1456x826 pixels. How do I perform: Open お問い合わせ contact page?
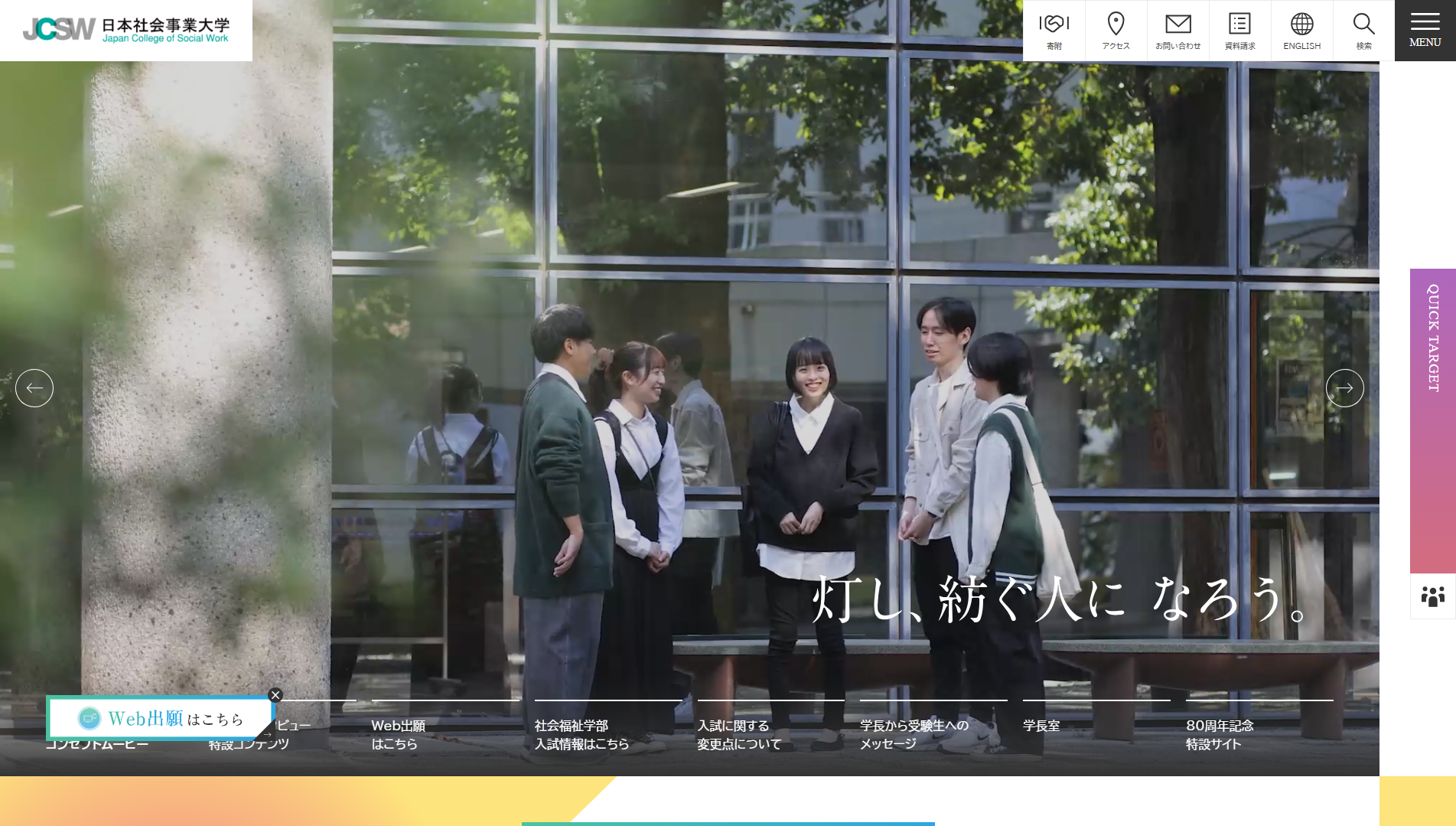(x=1178, y=31)
